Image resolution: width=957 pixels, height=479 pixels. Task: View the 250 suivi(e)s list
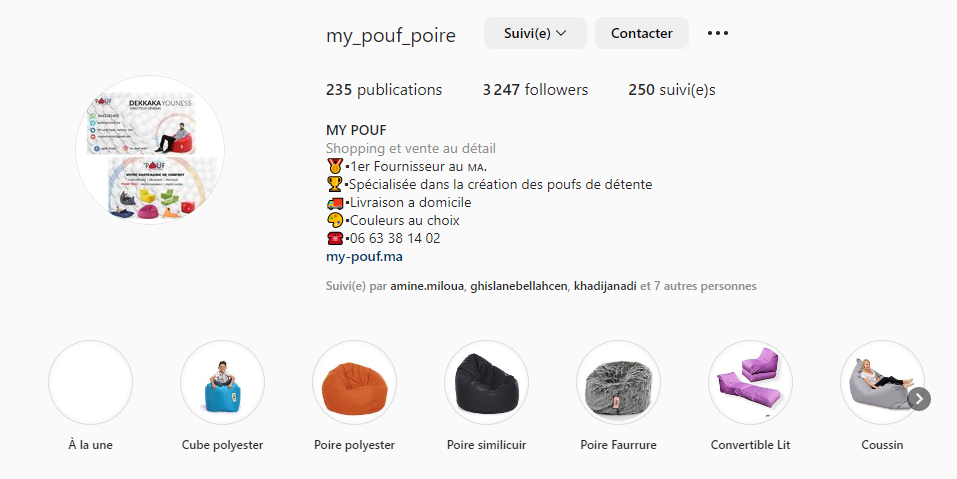coord(671,90)
